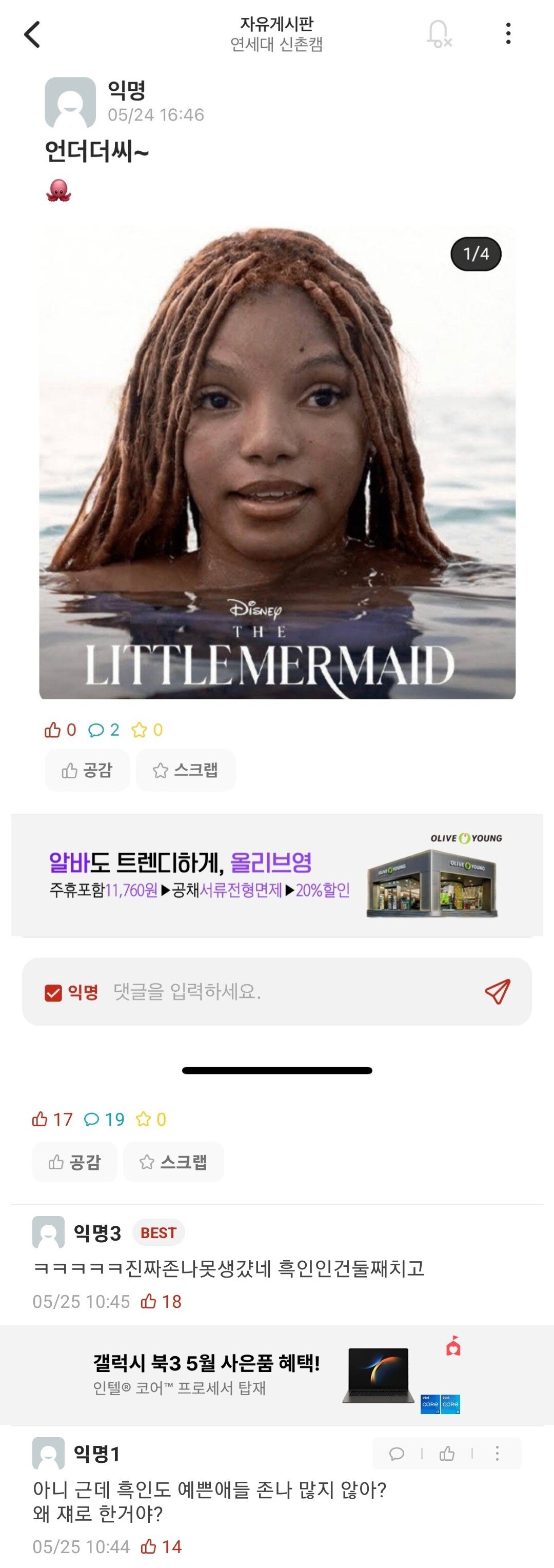
Task: Tap 스크랩 button under the 19 comments counter
Action: coord(173,1162)
